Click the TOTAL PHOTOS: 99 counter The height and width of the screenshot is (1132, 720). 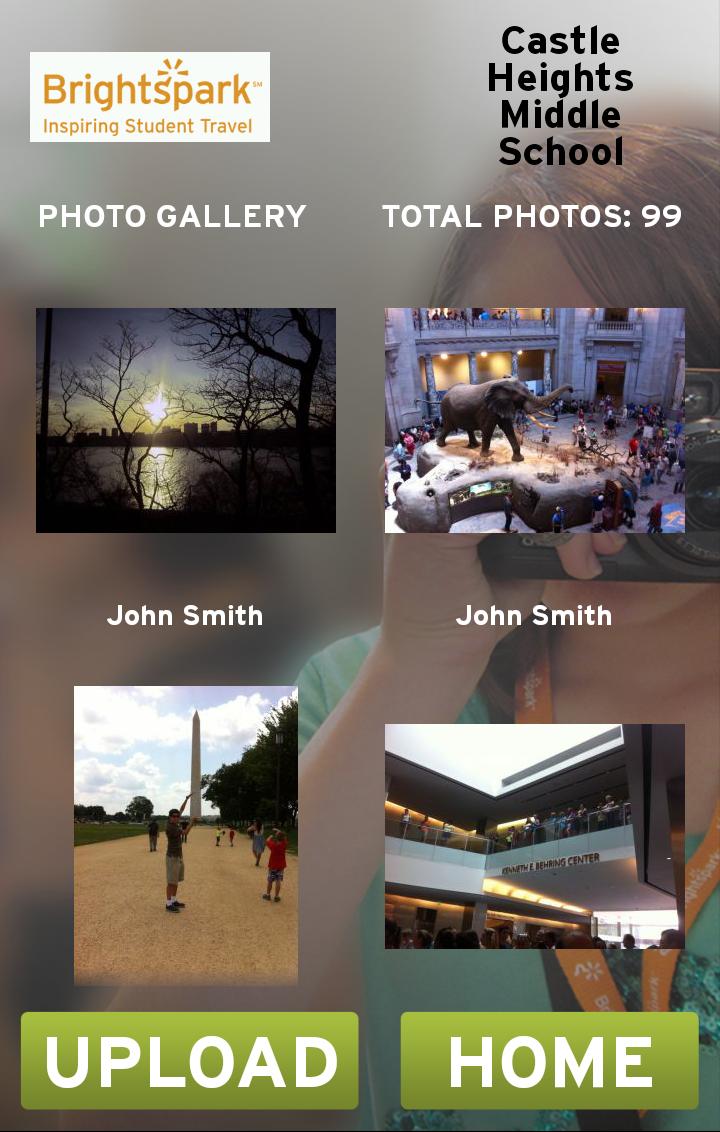533,215
